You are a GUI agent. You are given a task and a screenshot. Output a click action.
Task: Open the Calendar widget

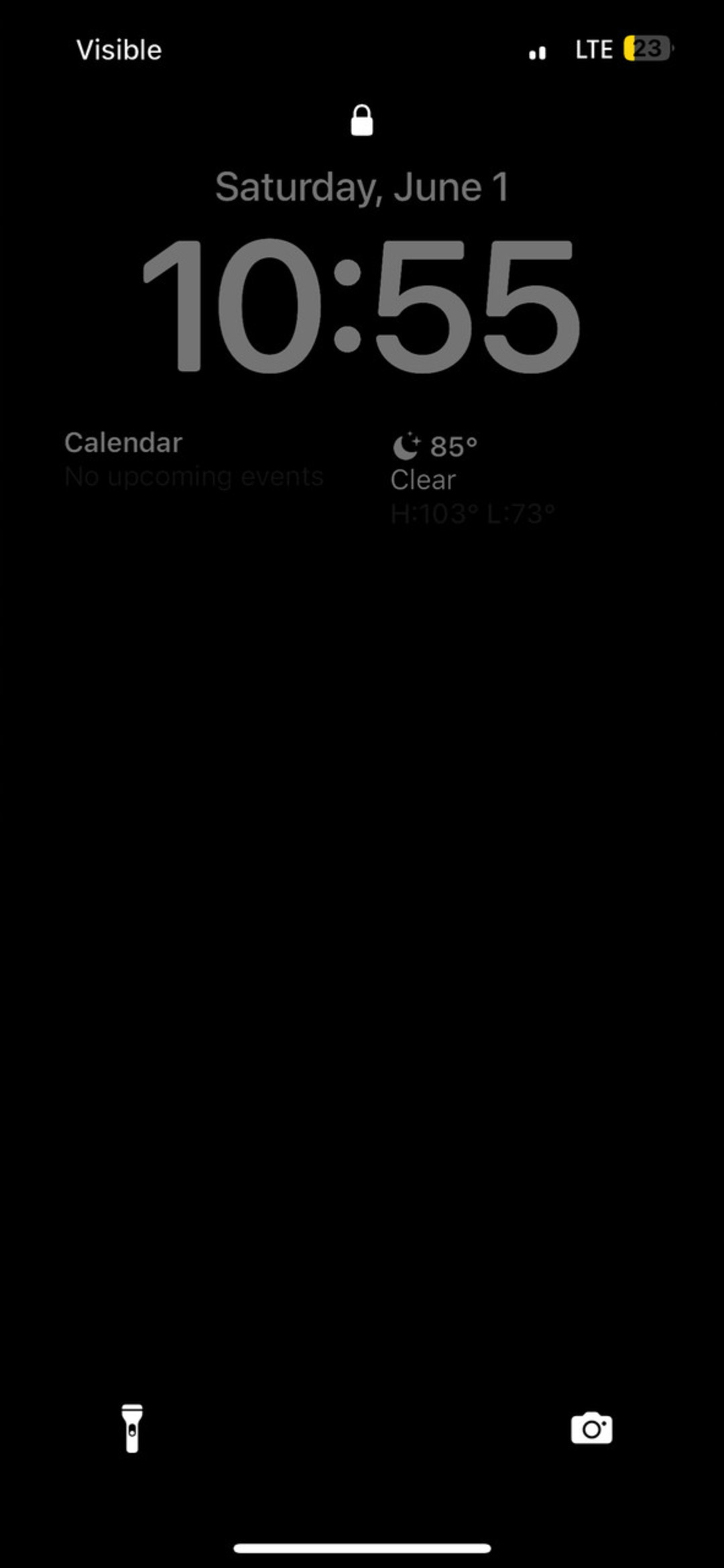pos(193,460)
